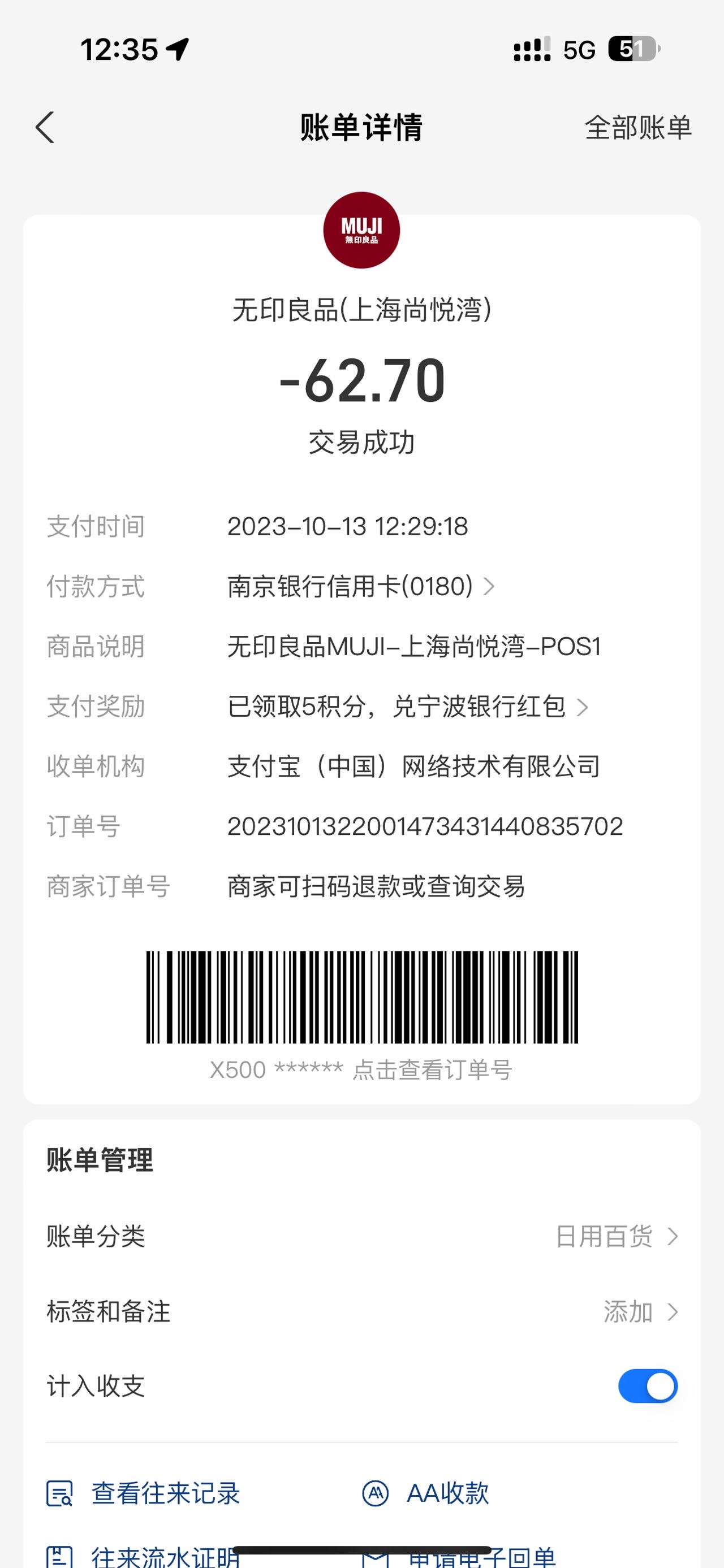This screenshot has width=724, height=1568.
Task: Open 全部账单 all bills
Action: (x=638, y=128)
